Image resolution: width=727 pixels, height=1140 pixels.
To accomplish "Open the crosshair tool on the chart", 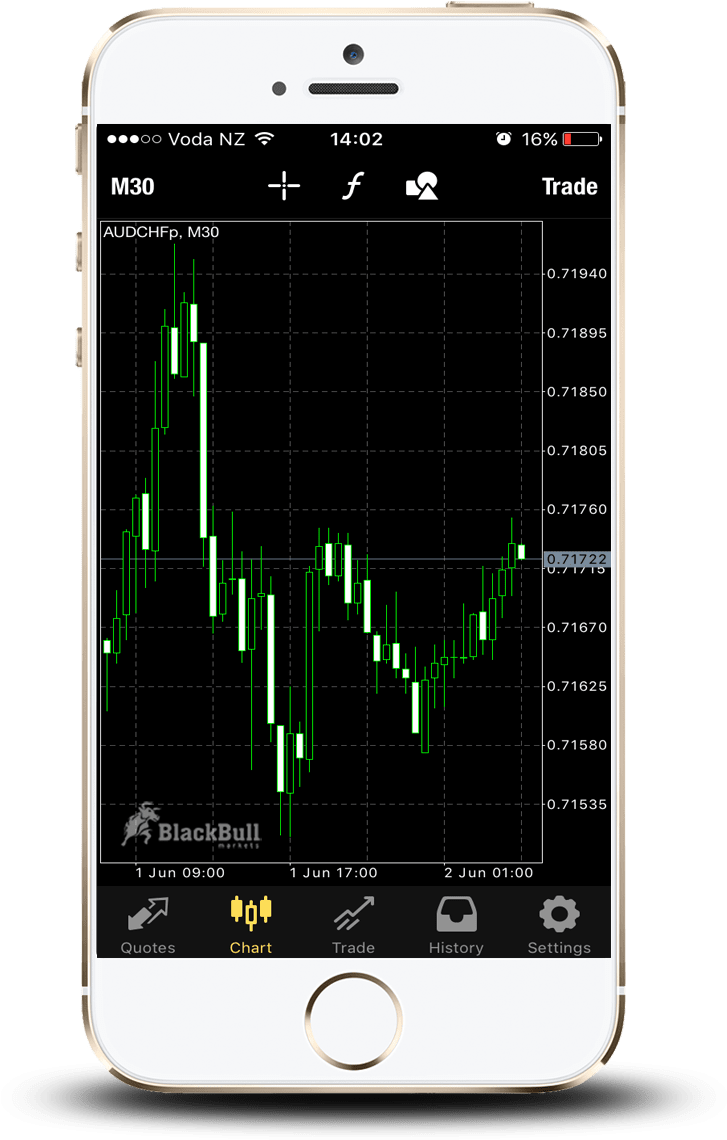I will [283, 186].
